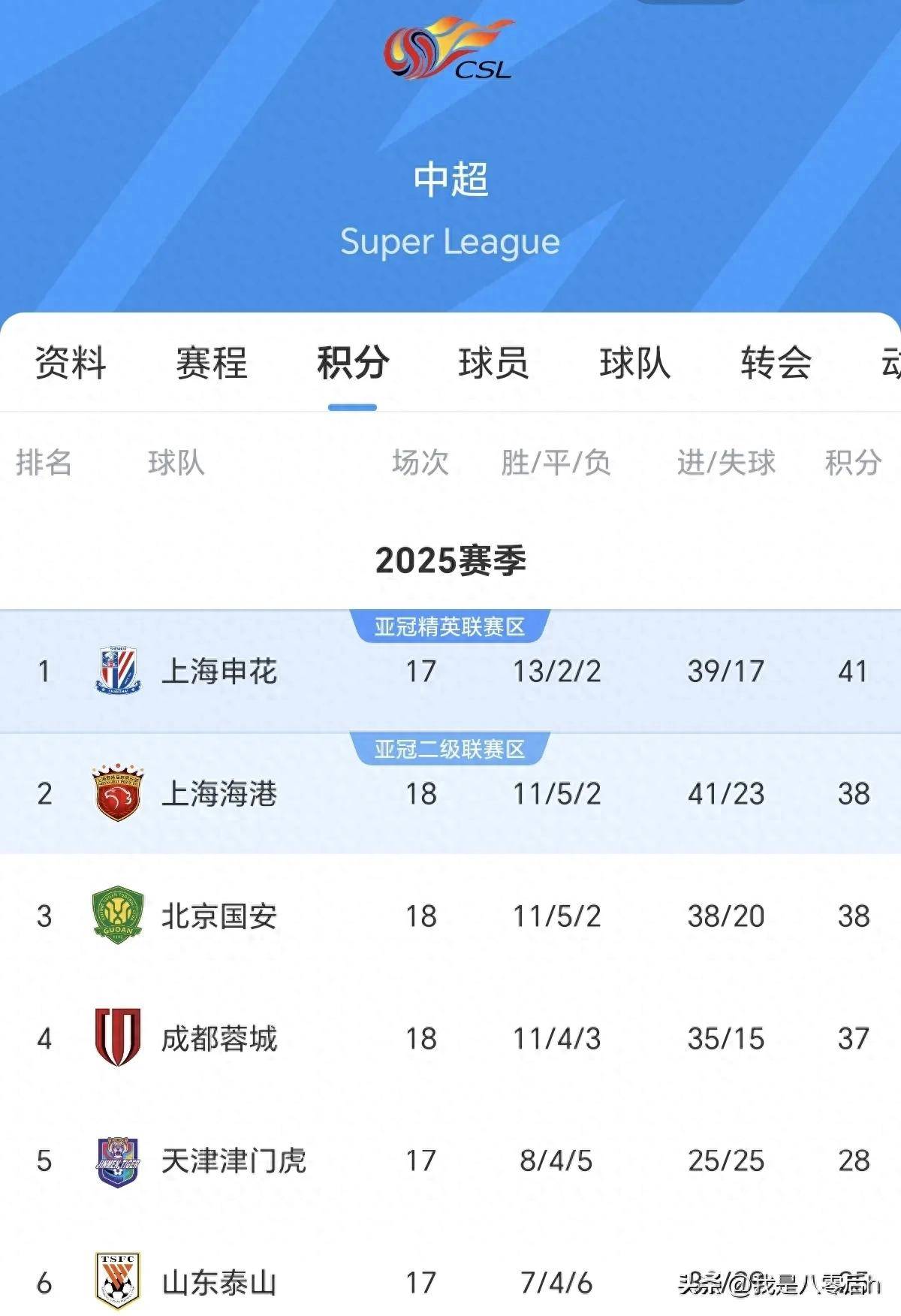Click the 中超 Super League title
901x1316 pixels.
pos(450,180)
